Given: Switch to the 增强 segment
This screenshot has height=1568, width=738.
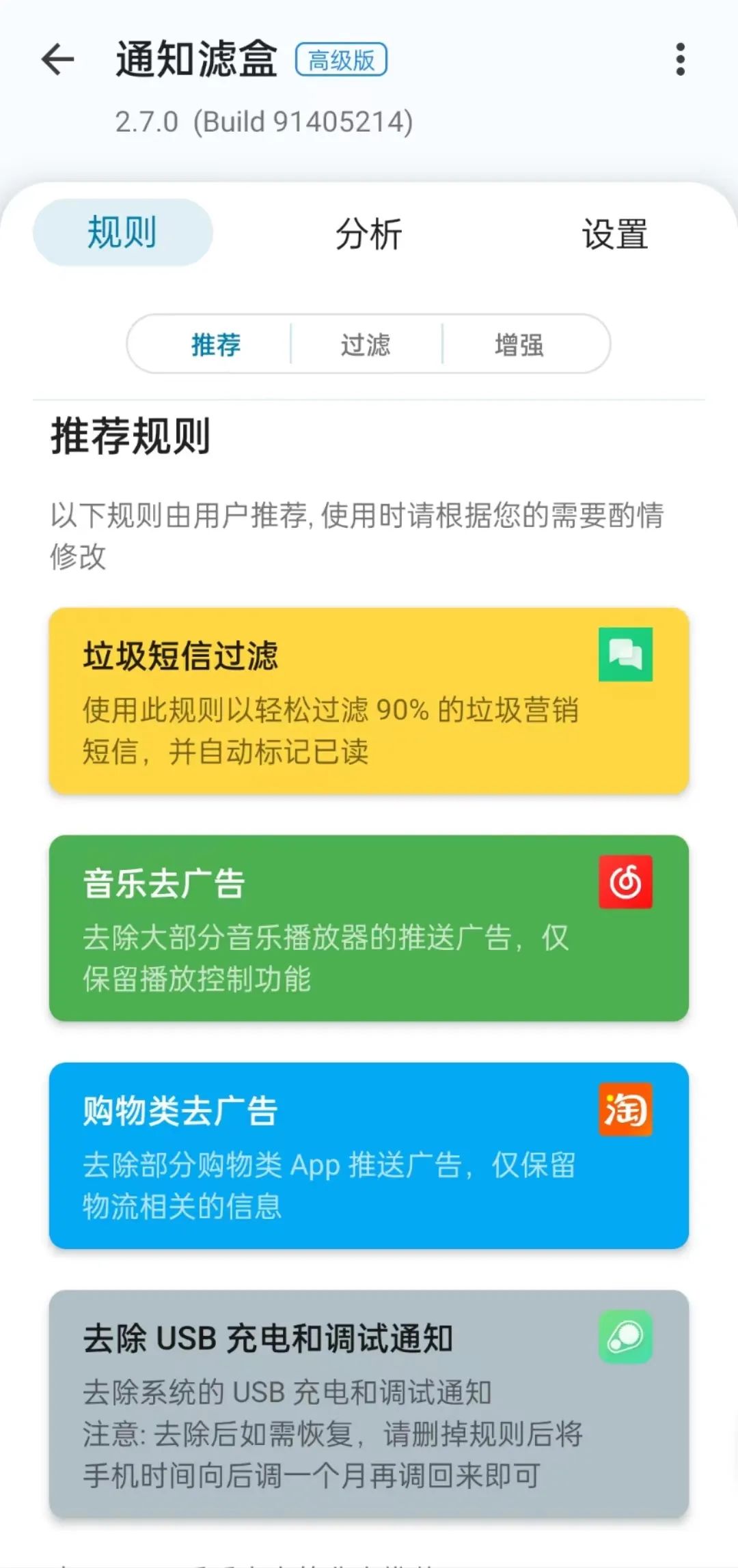Looking at the screenshot, I should tap(518, 346).
